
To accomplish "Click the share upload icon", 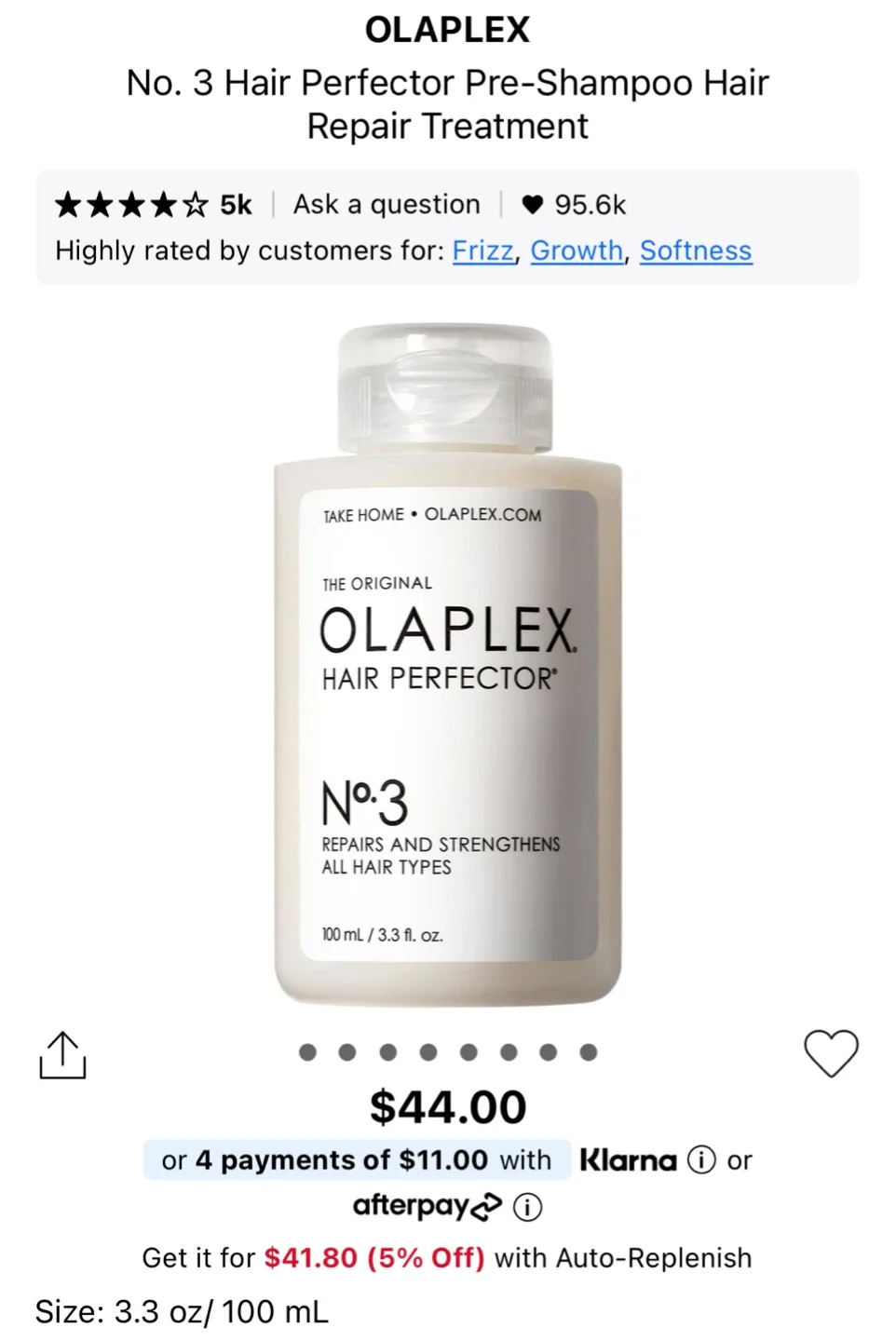I will (x=62, y=1053).
